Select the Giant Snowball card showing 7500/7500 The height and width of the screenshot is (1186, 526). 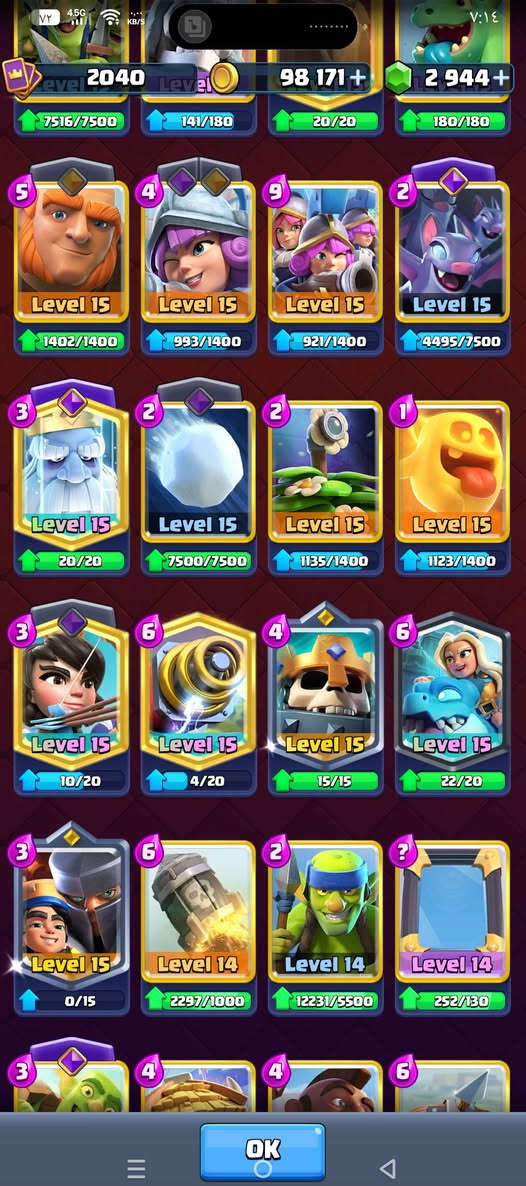[198, 477]
